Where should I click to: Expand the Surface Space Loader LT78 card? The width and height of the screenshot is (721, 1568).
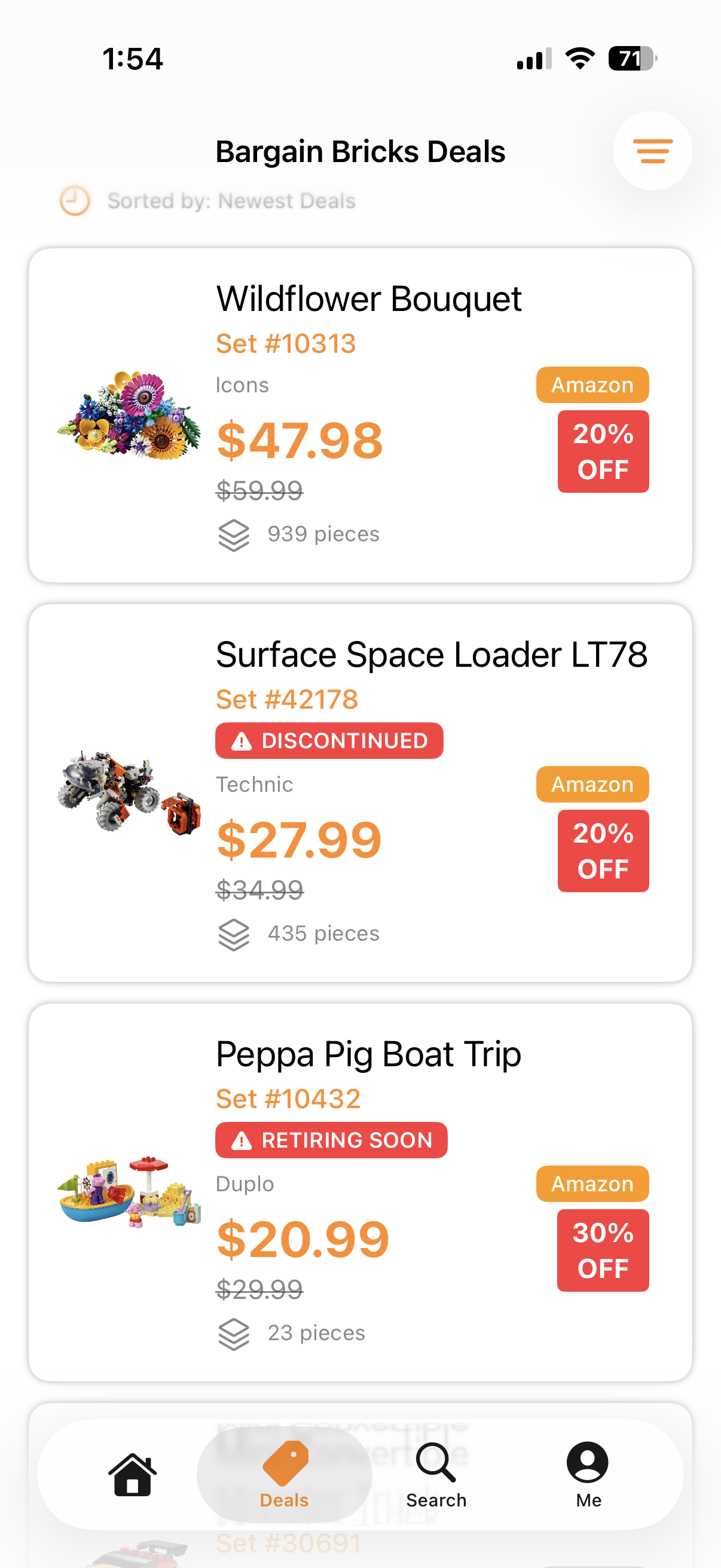click(360, 791)
